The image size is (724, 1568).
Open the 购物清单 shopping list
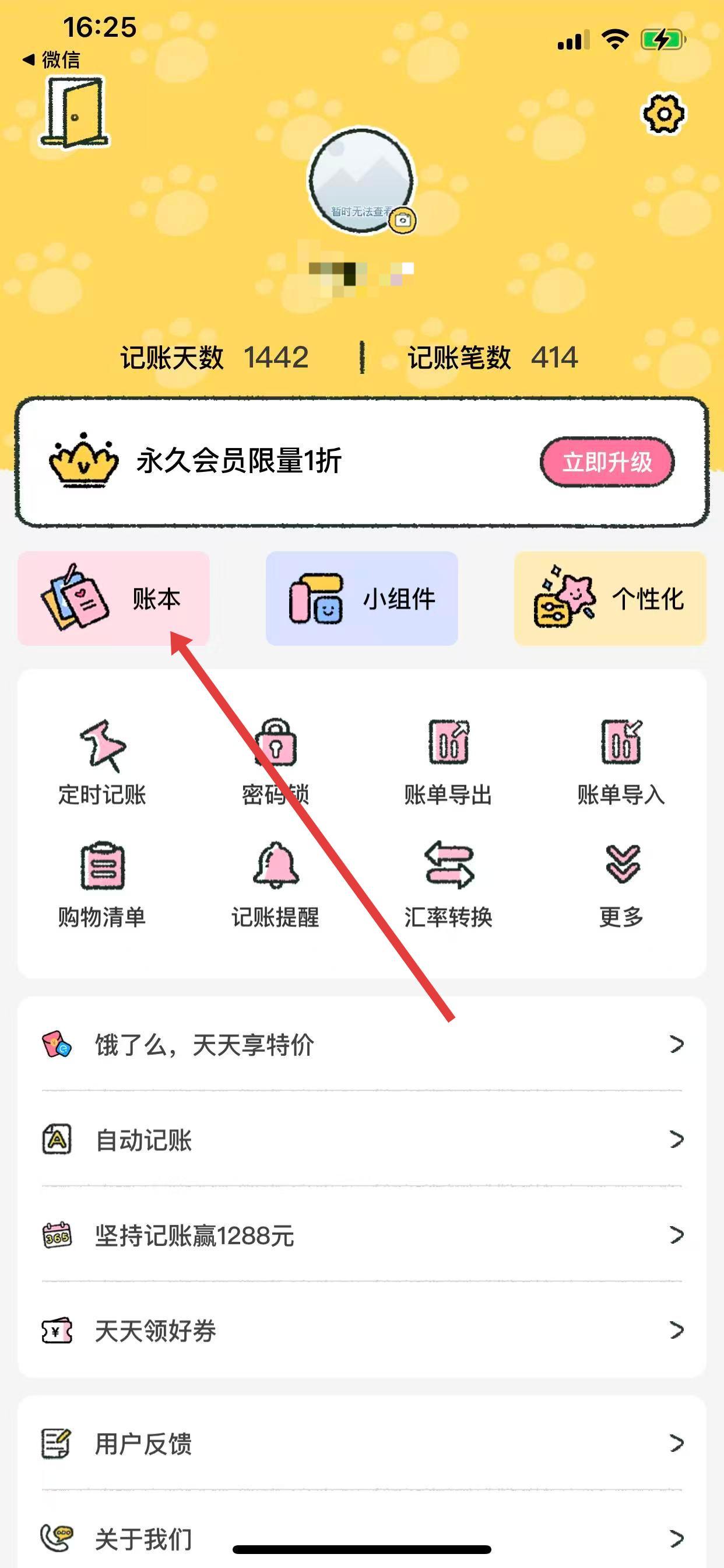point(102,885)
